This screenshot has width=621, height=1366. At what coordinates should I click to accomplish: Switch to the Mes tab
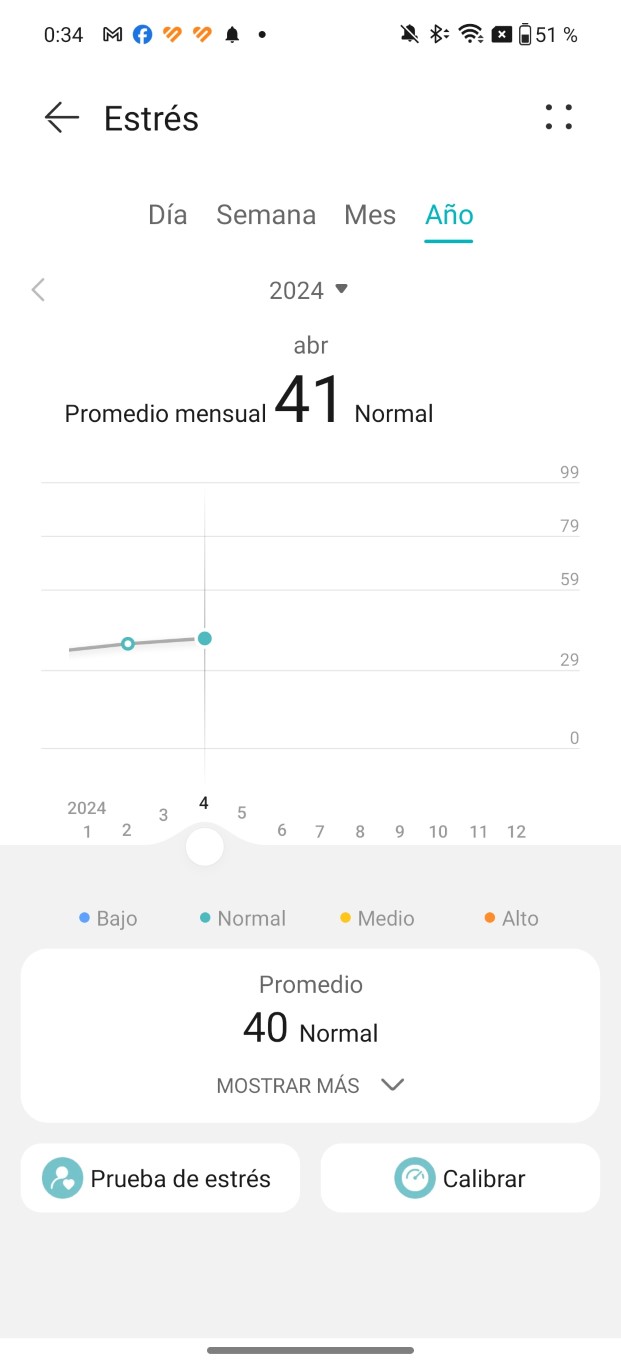tap(370, 214)
